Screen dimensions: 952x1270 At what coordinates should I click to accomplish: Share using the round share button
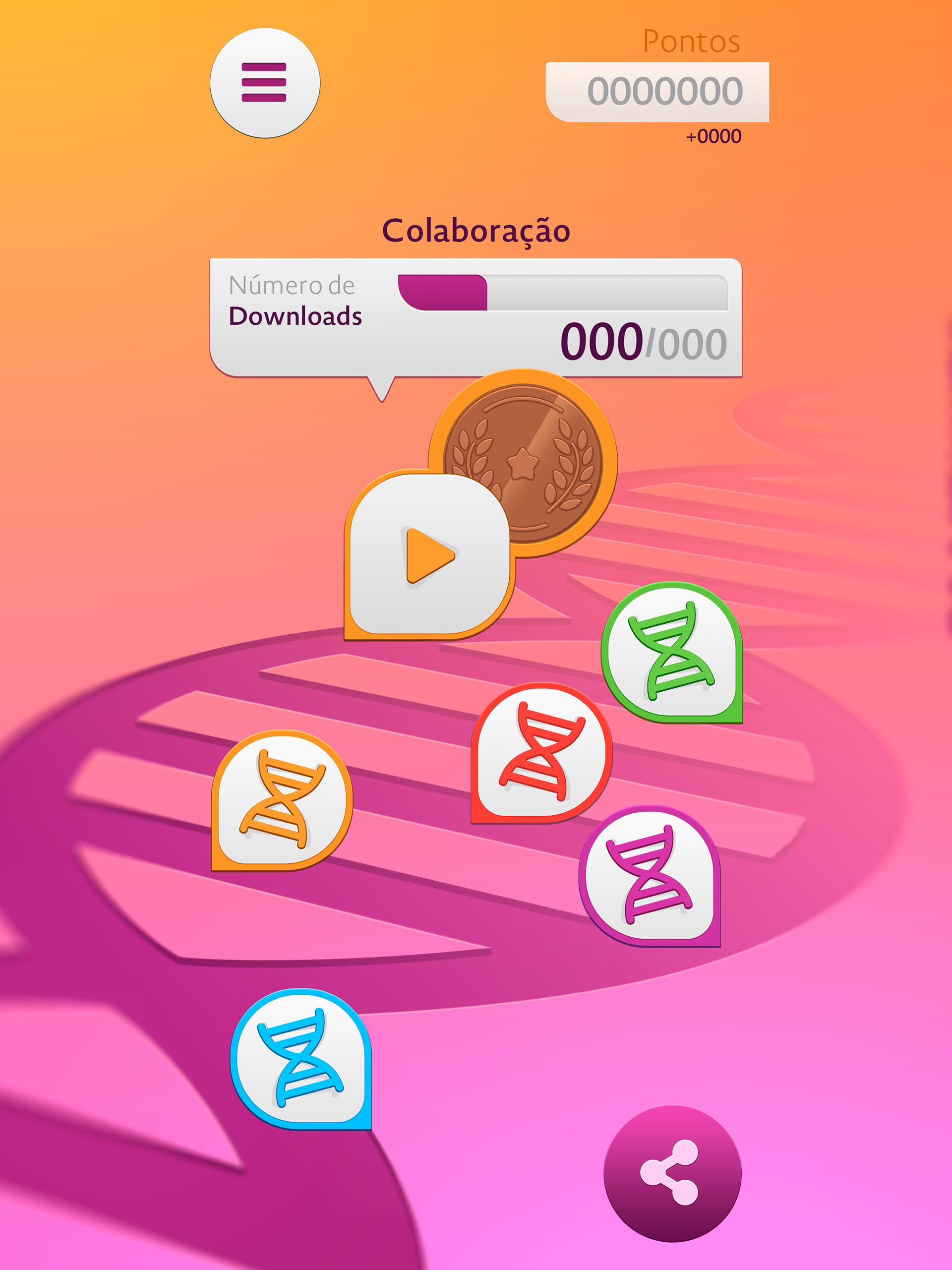tap(672, 1172)
